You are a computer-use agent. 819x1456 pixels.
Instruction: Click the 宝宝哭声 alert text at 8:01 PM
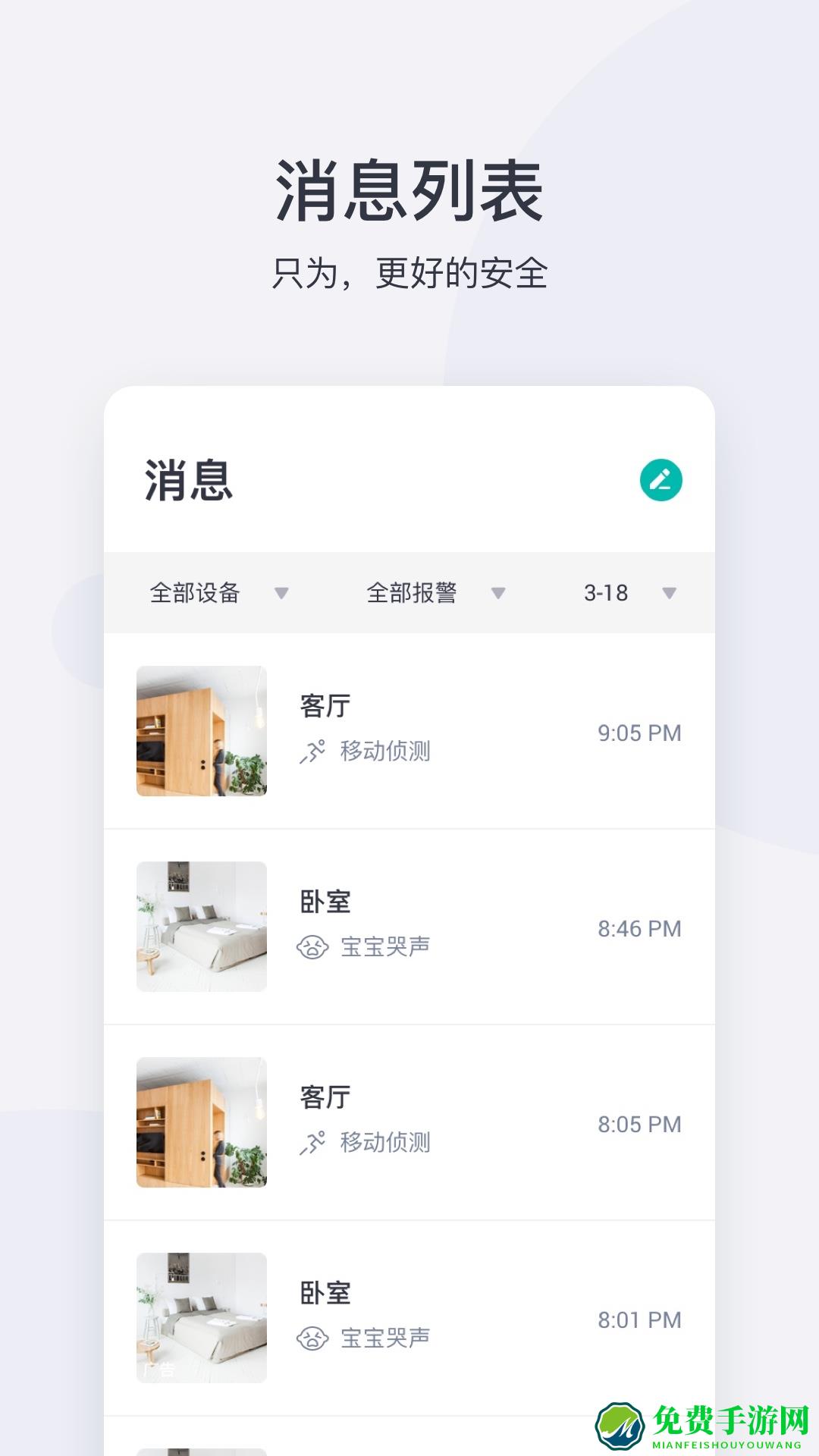click(x=387, y=1338)
